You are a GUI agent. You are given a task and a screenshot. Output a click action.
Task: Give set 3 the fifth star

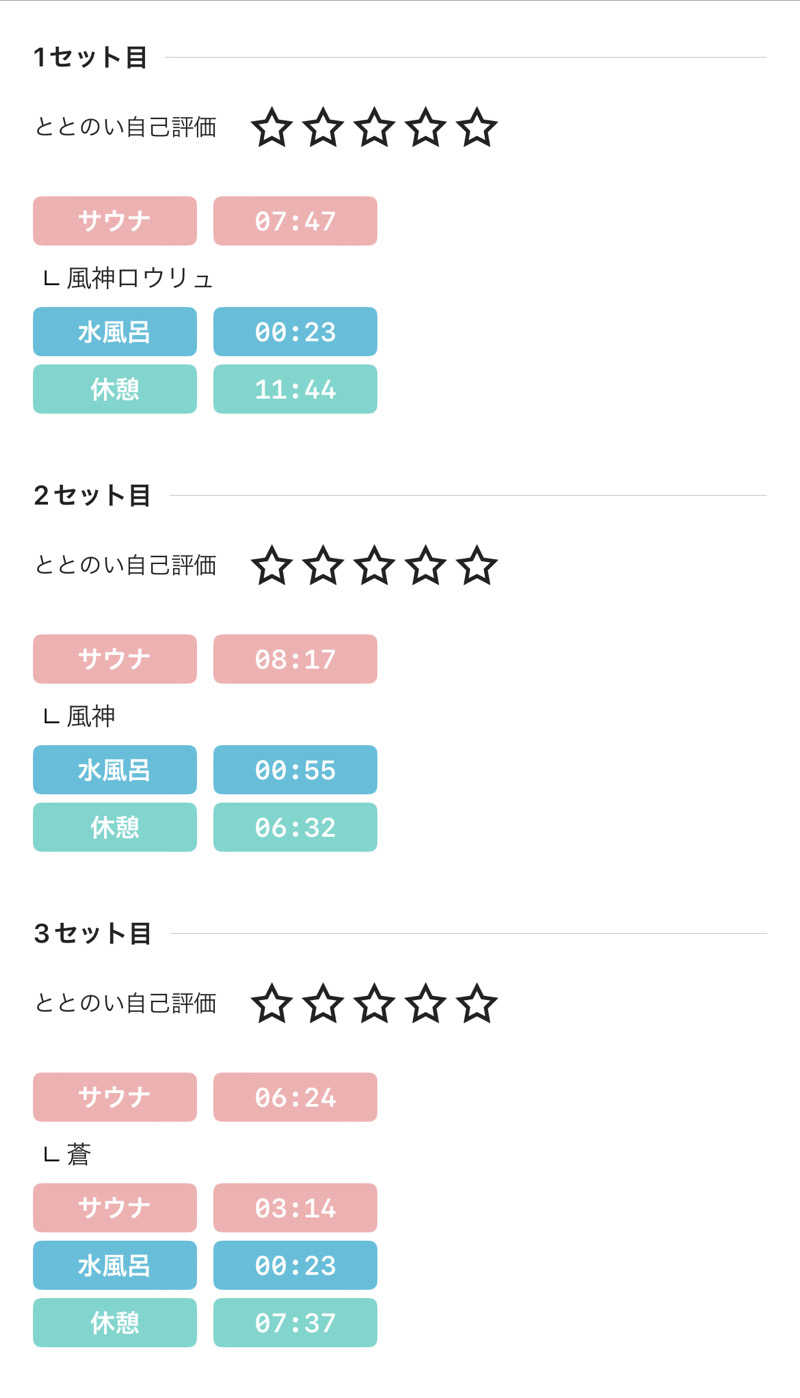[477, 1004]
